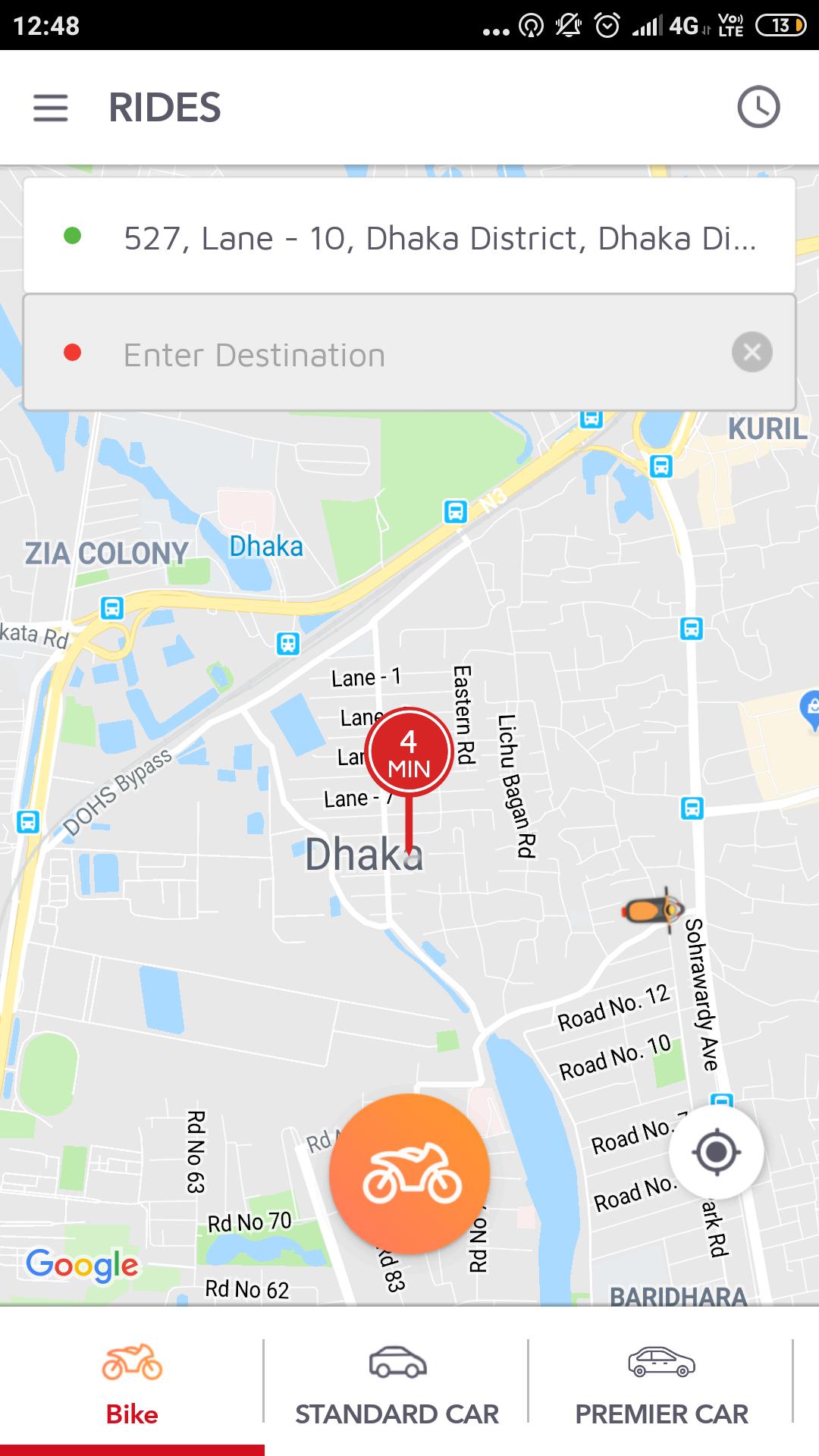Recenter map to my location
The height and width of the screenshot is (1456, 819).
coord(716,1153)
